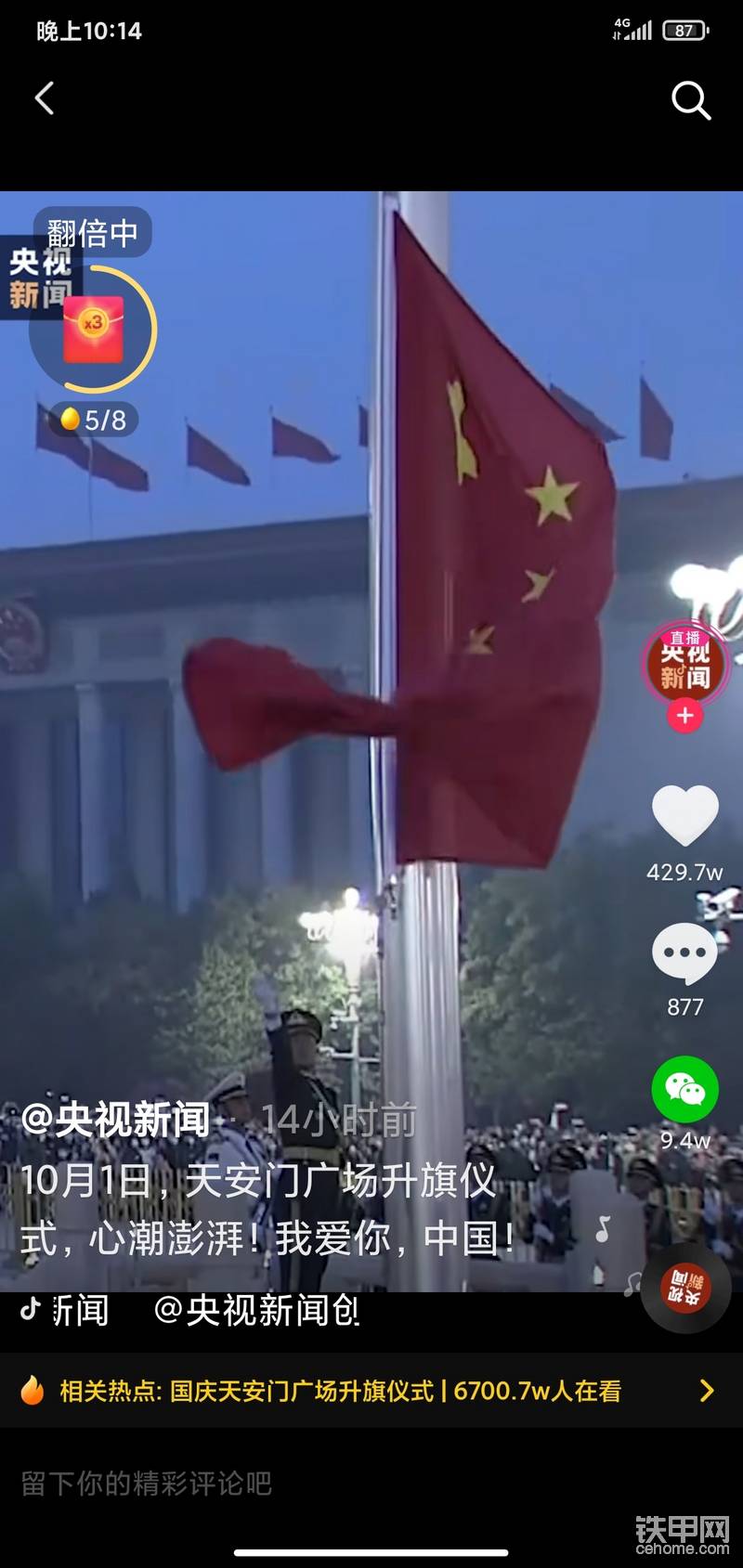
Task: Open the comments with 877 replies
Action: click(x=685, y=954)
